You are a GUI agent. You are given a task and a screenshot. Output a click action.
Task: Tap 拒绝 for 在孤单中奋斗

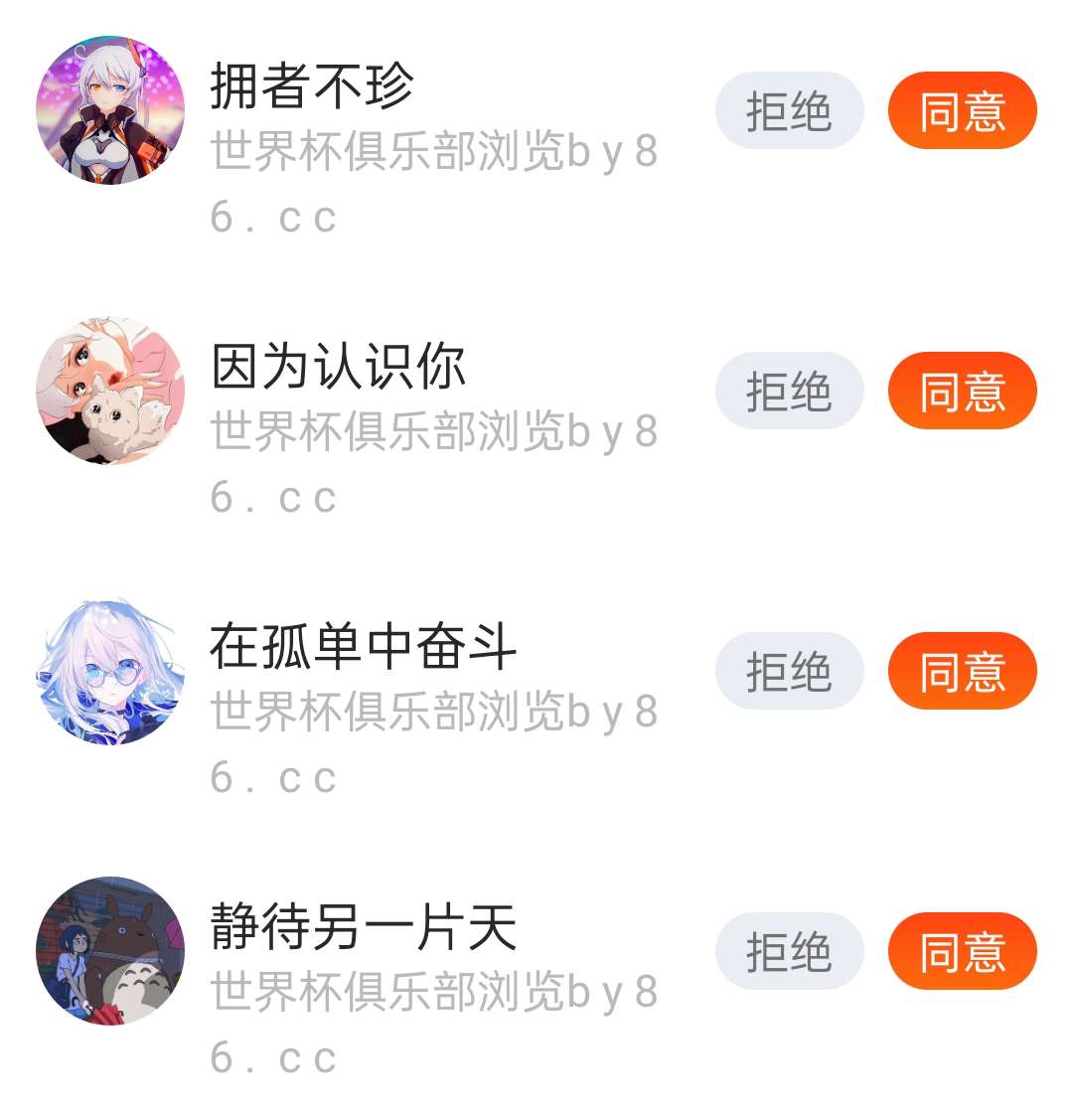pos(789,671)
